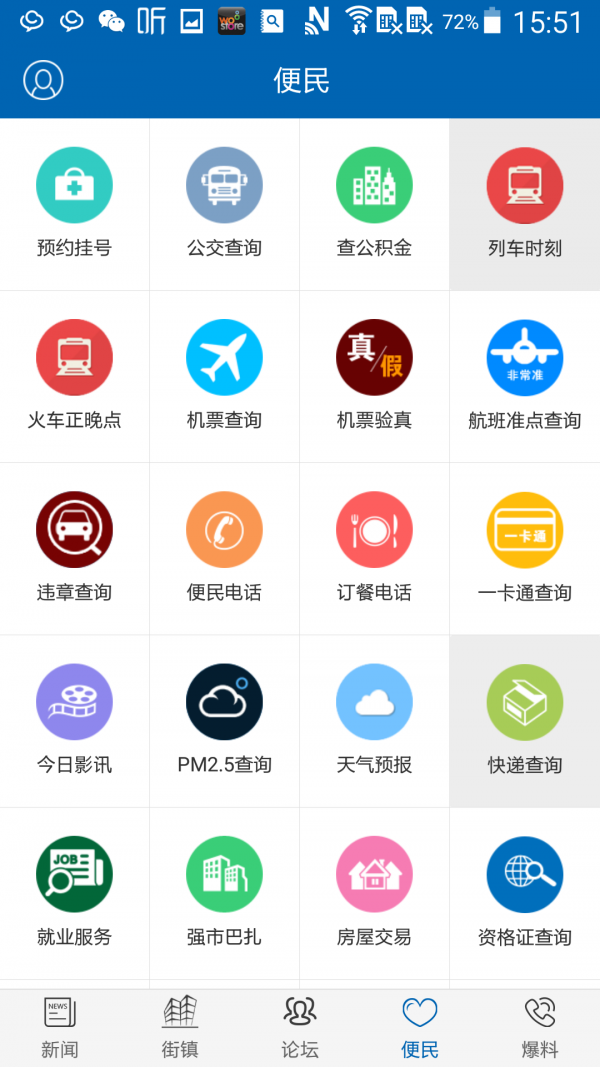The image size is (600, 1067).
Task: Open 天气预报 weather forecast
Action: (x=374, y=721)
